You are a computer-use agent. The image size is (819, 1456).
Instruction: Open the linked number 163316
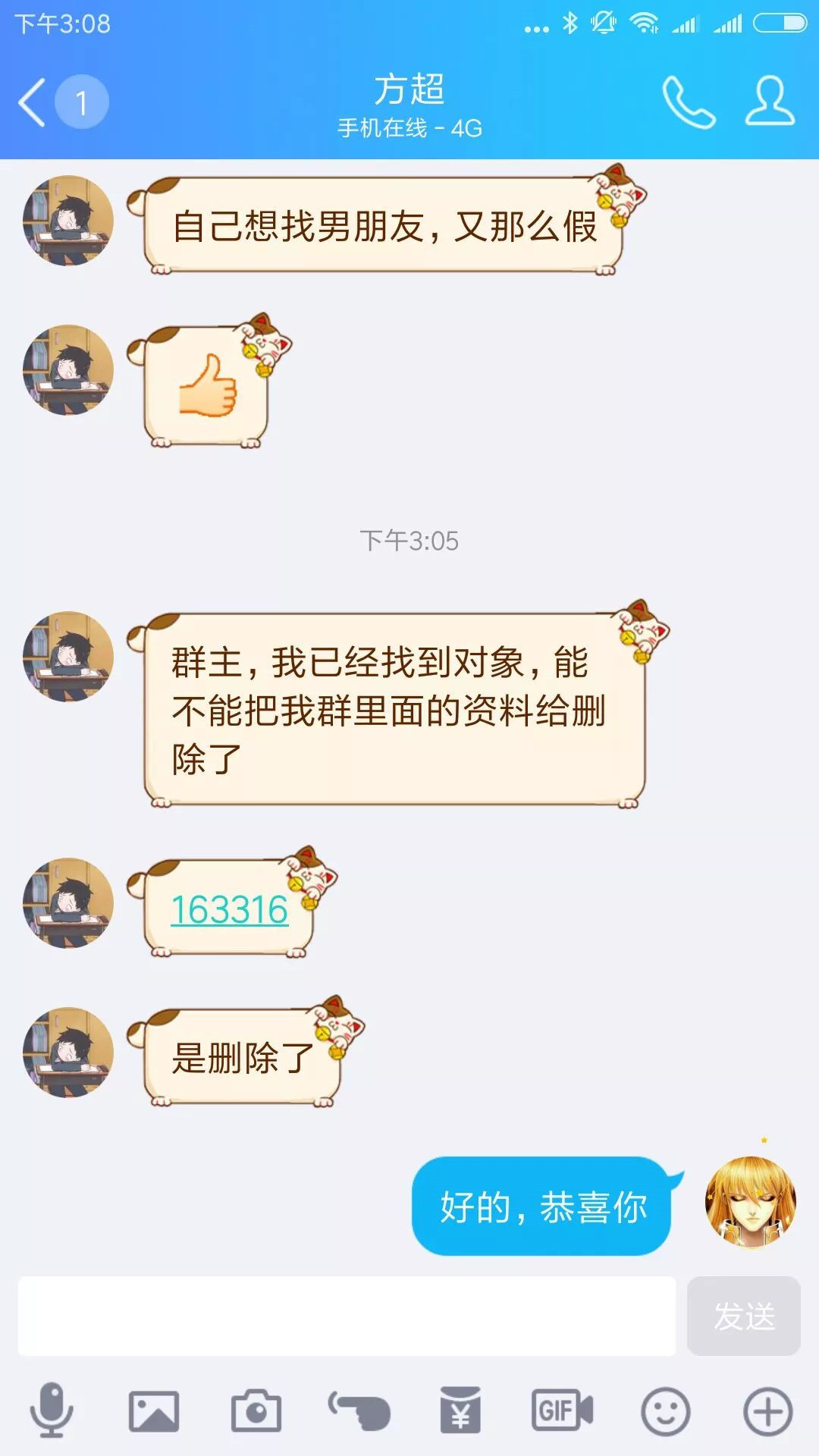230,909
